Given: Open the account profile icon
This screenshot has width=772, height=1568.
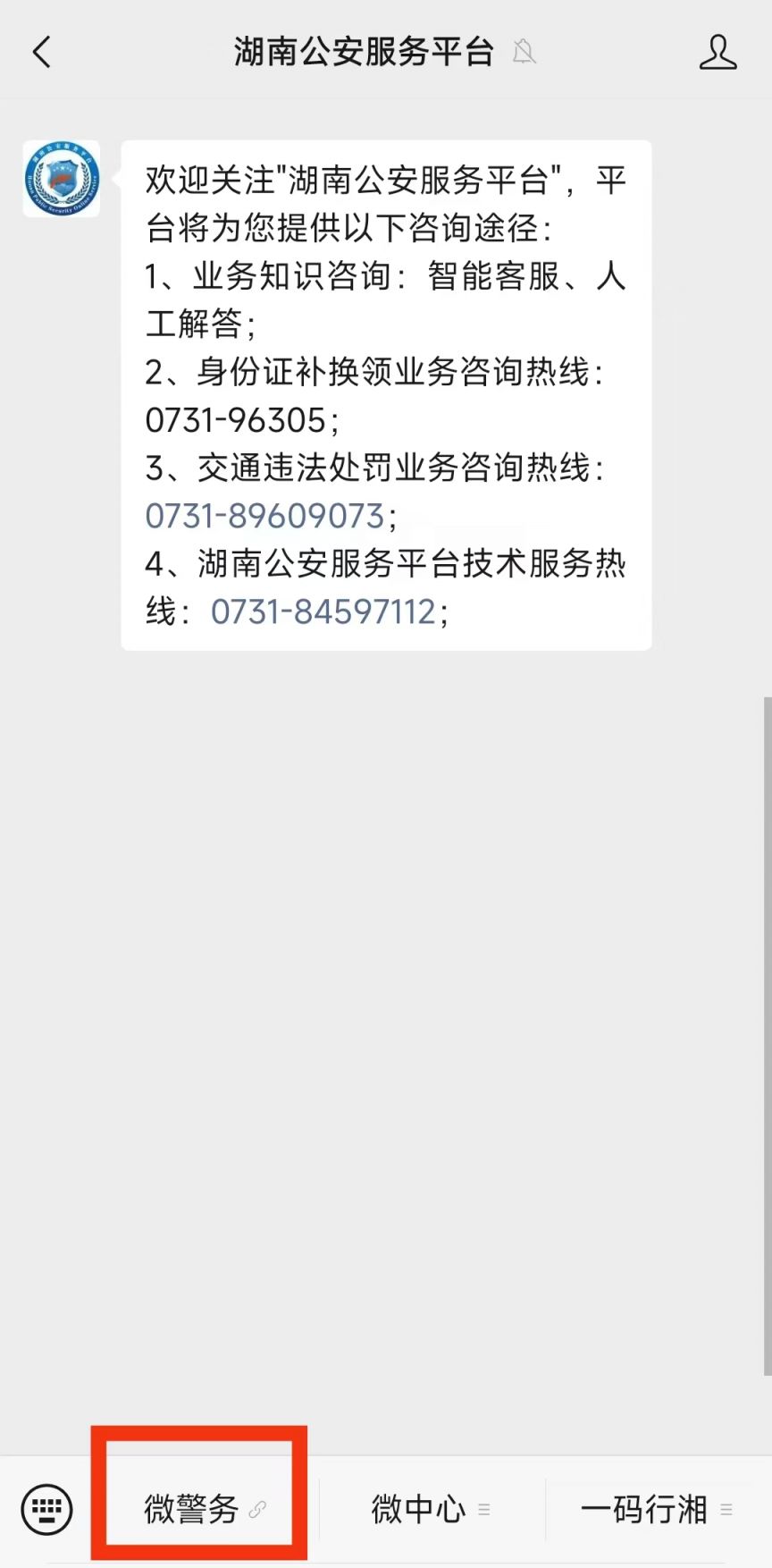Looking at the screenshot, I should point(717,53).
